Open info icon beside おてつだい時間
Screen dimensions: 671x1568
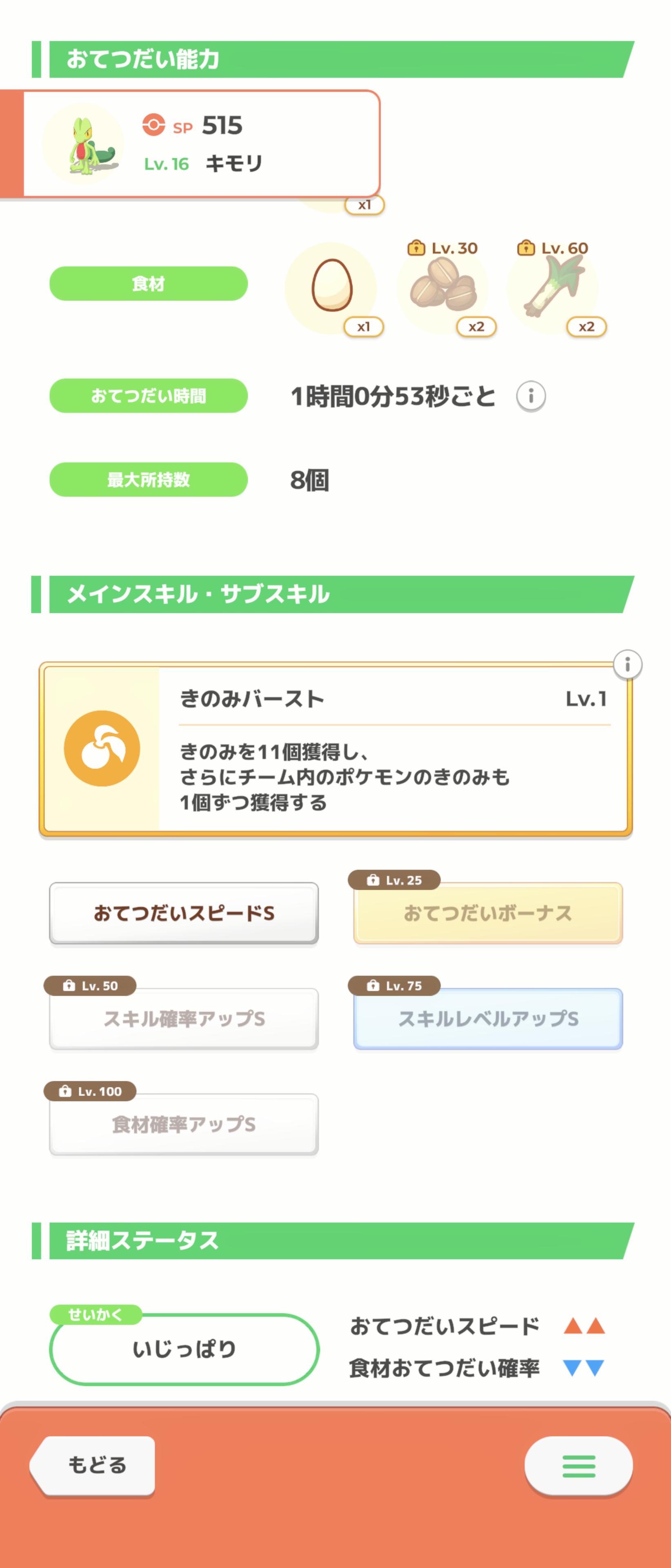[531, 396]
